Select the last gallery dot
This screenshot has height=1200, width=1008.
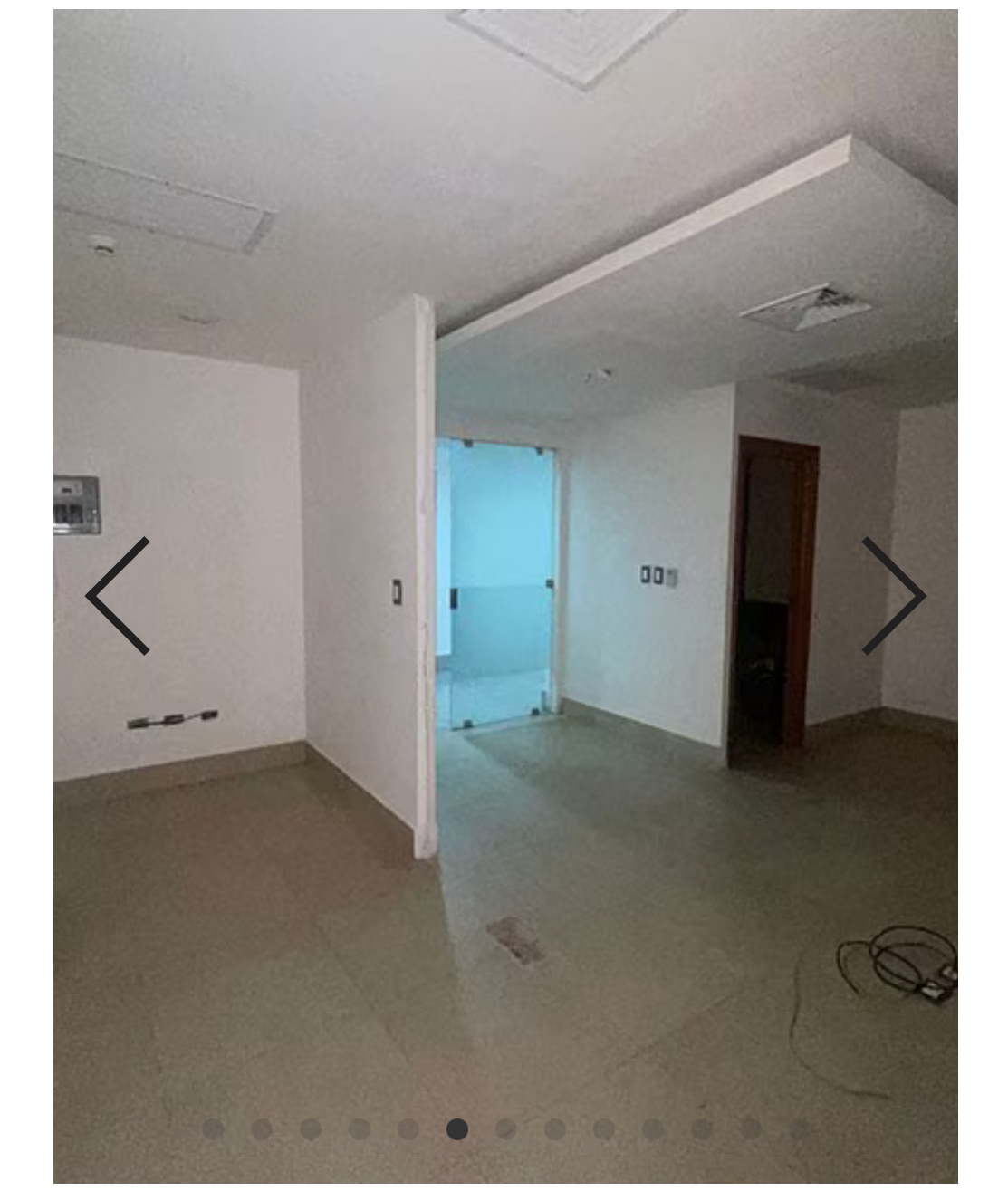[799, 1128]
